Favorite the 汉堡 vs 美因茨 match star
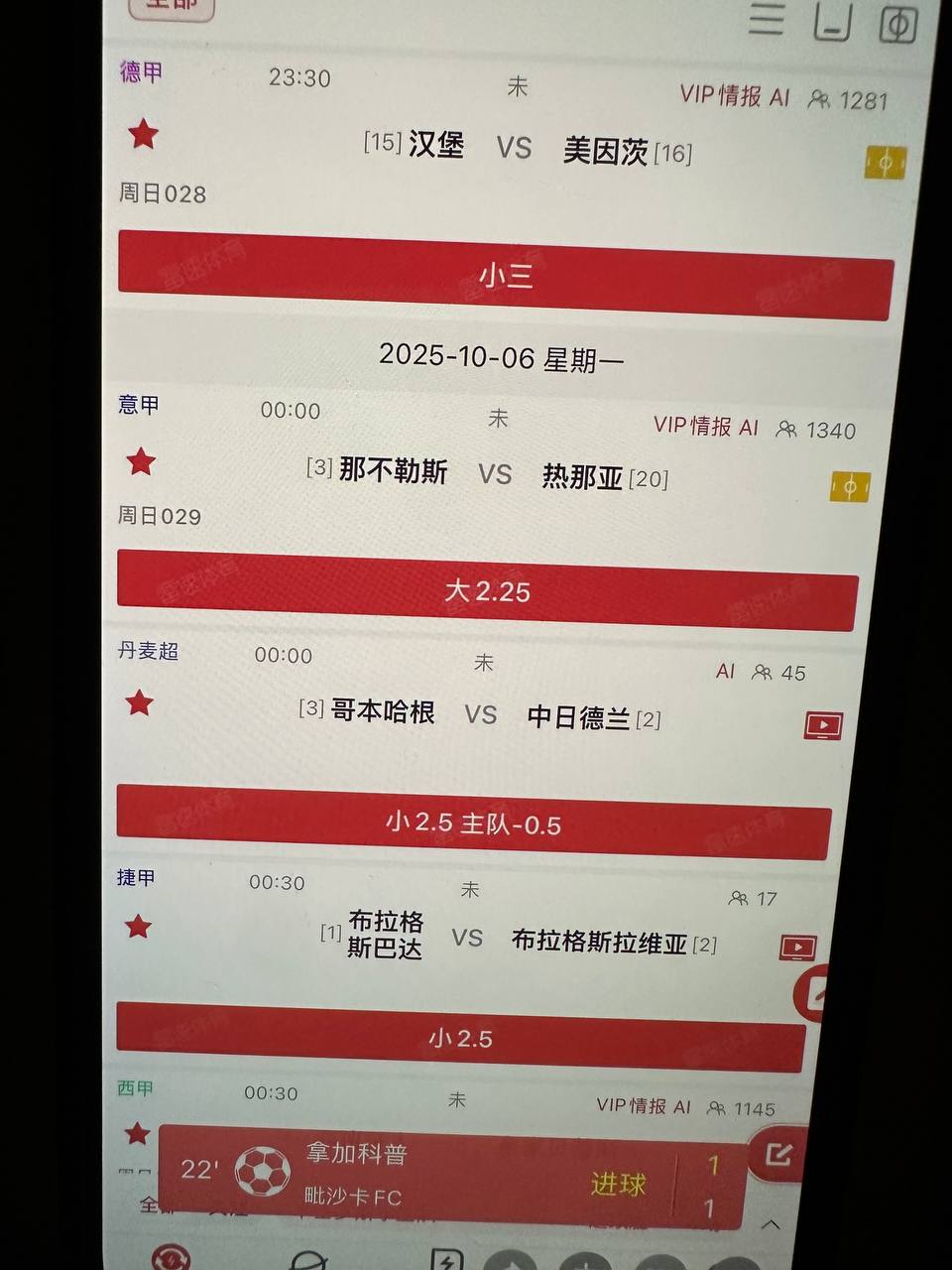 (144, 133)
